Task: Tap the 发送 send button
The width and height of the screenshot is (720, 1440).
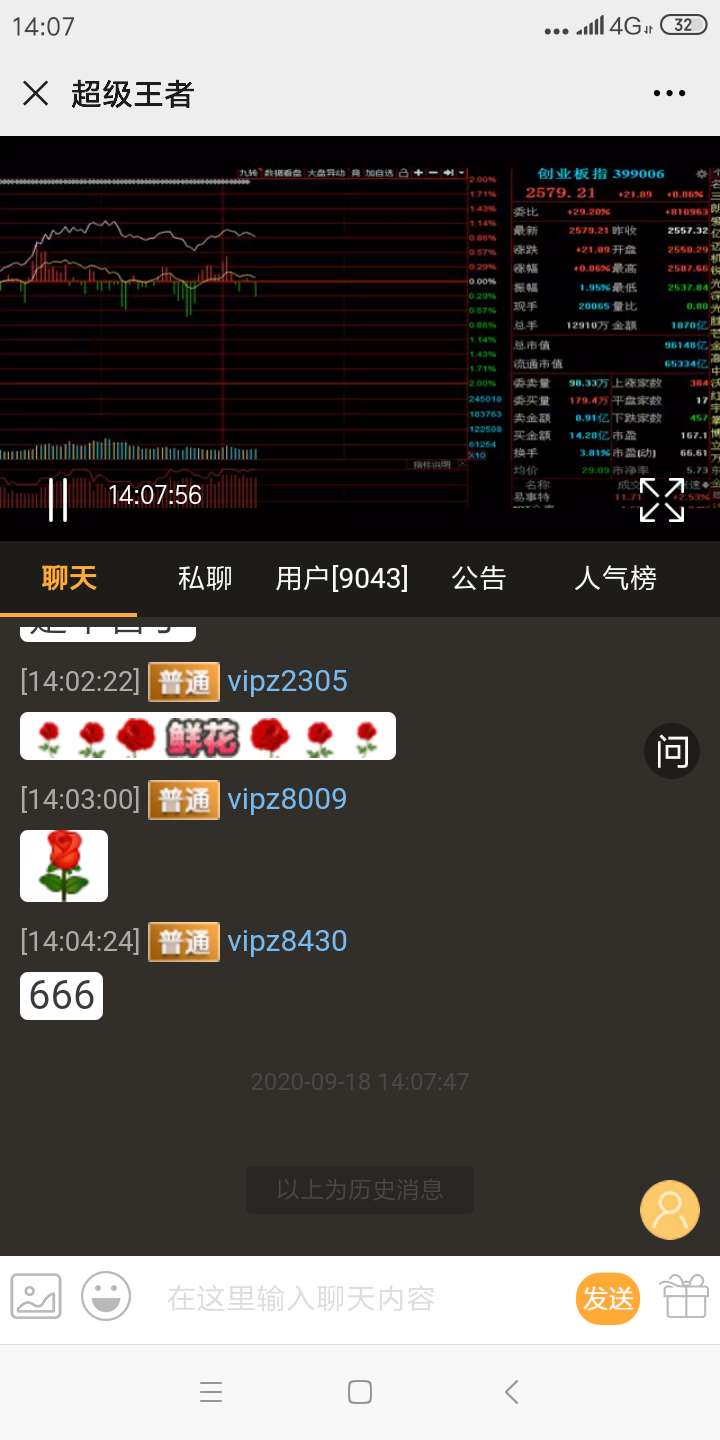Action: click(x=607, y=1296)
